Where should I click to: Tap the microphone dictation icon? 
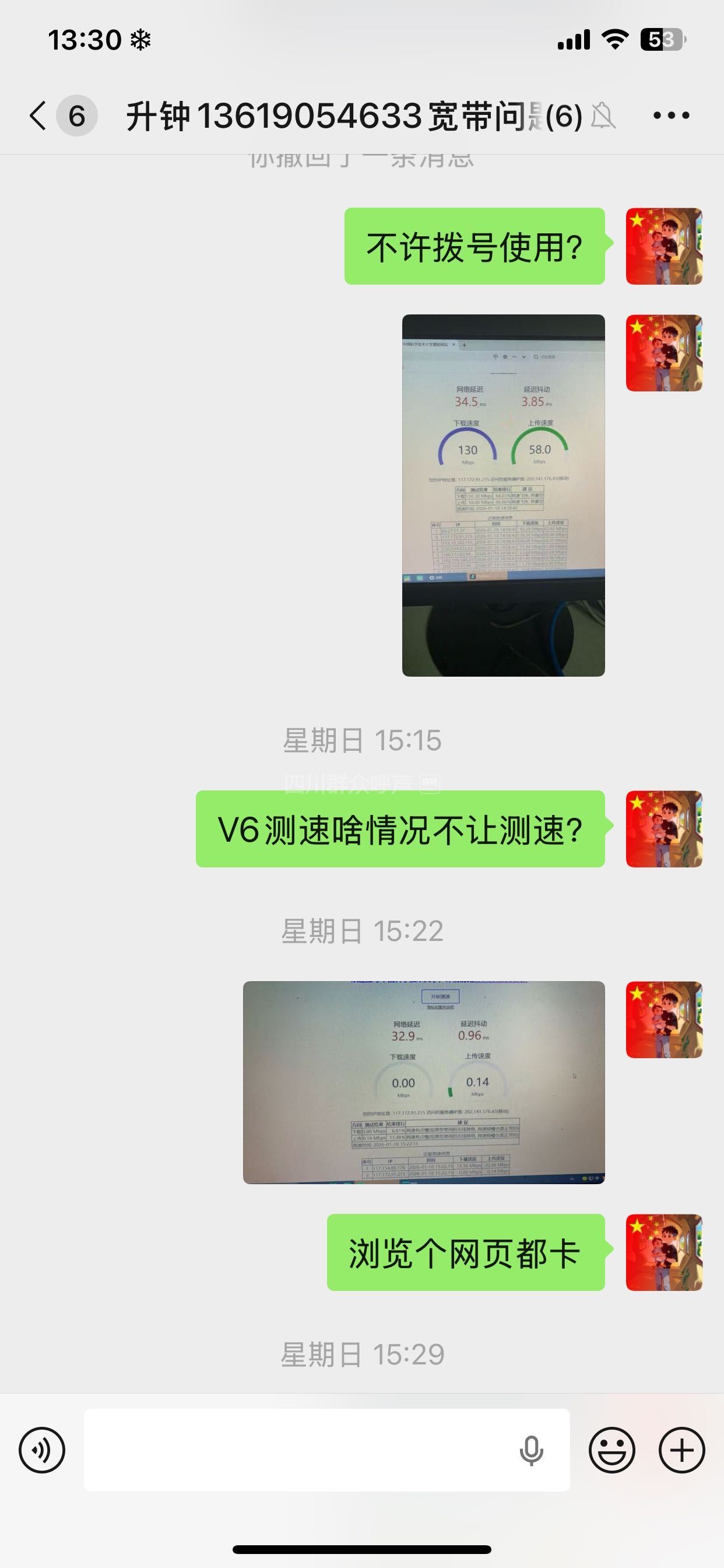point(530,1451)
